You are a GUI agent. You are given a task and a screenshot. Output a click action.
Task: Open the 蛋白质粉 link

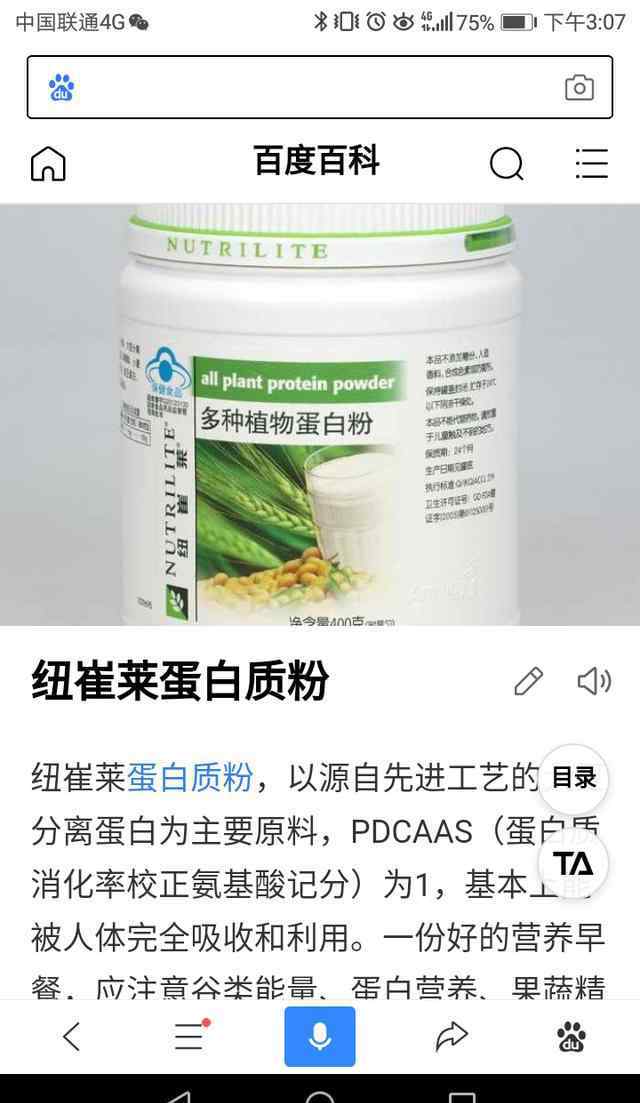click(x=190, y=778)
